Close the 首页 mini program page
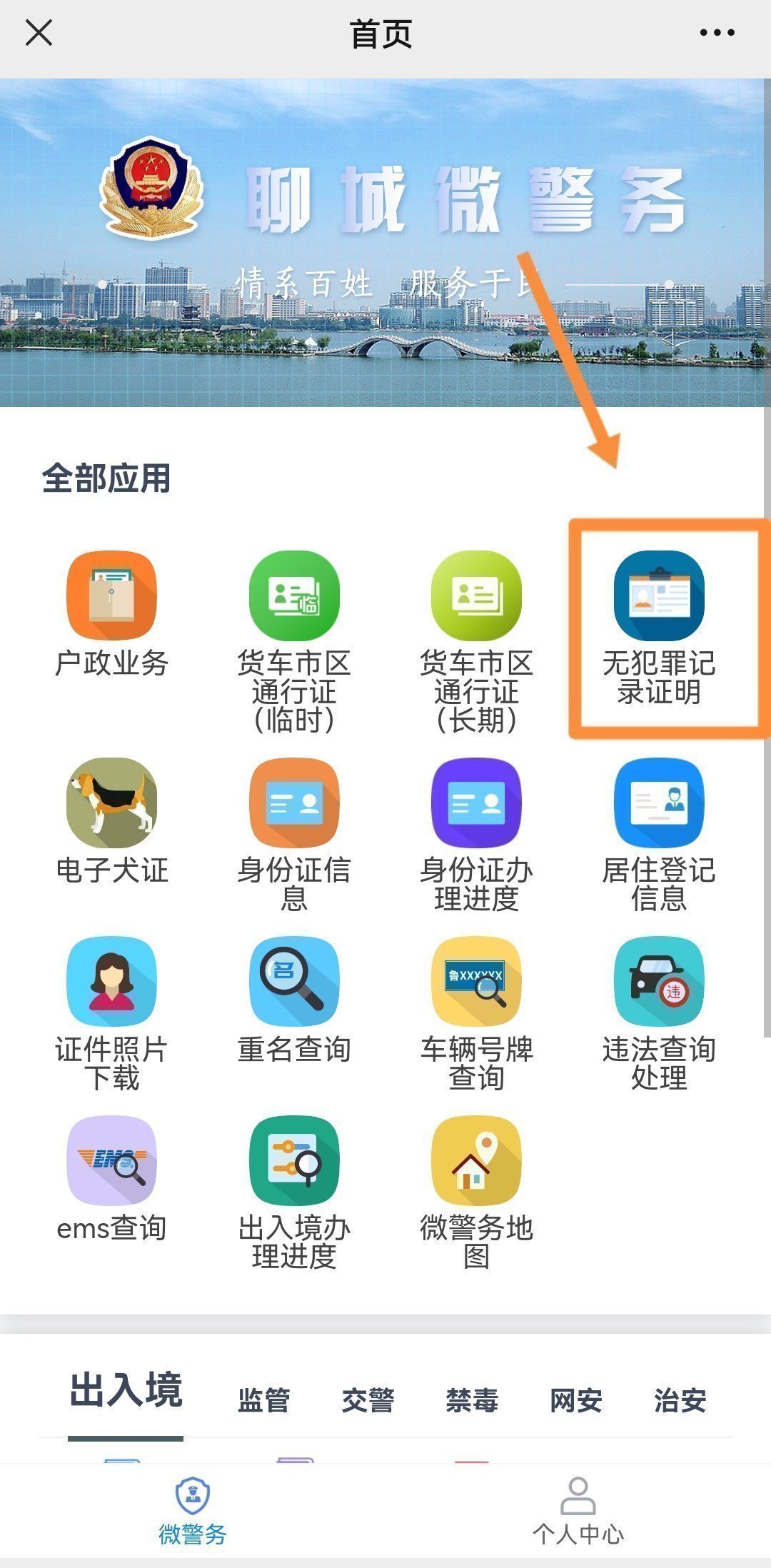 point(39,33)
